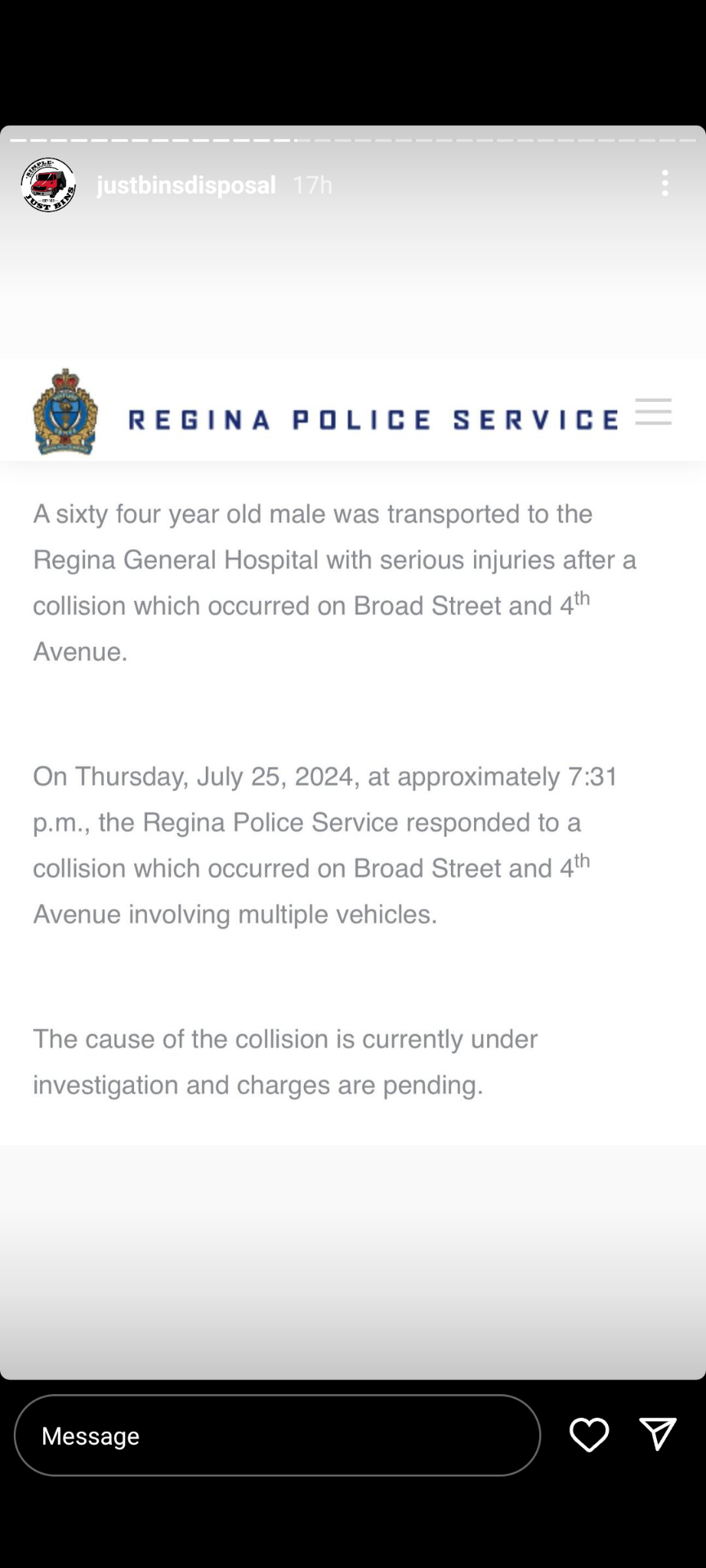The image size is (706, 1568).
Task: Open justbinsdisposal profile picture
Action: click(48, 185)
